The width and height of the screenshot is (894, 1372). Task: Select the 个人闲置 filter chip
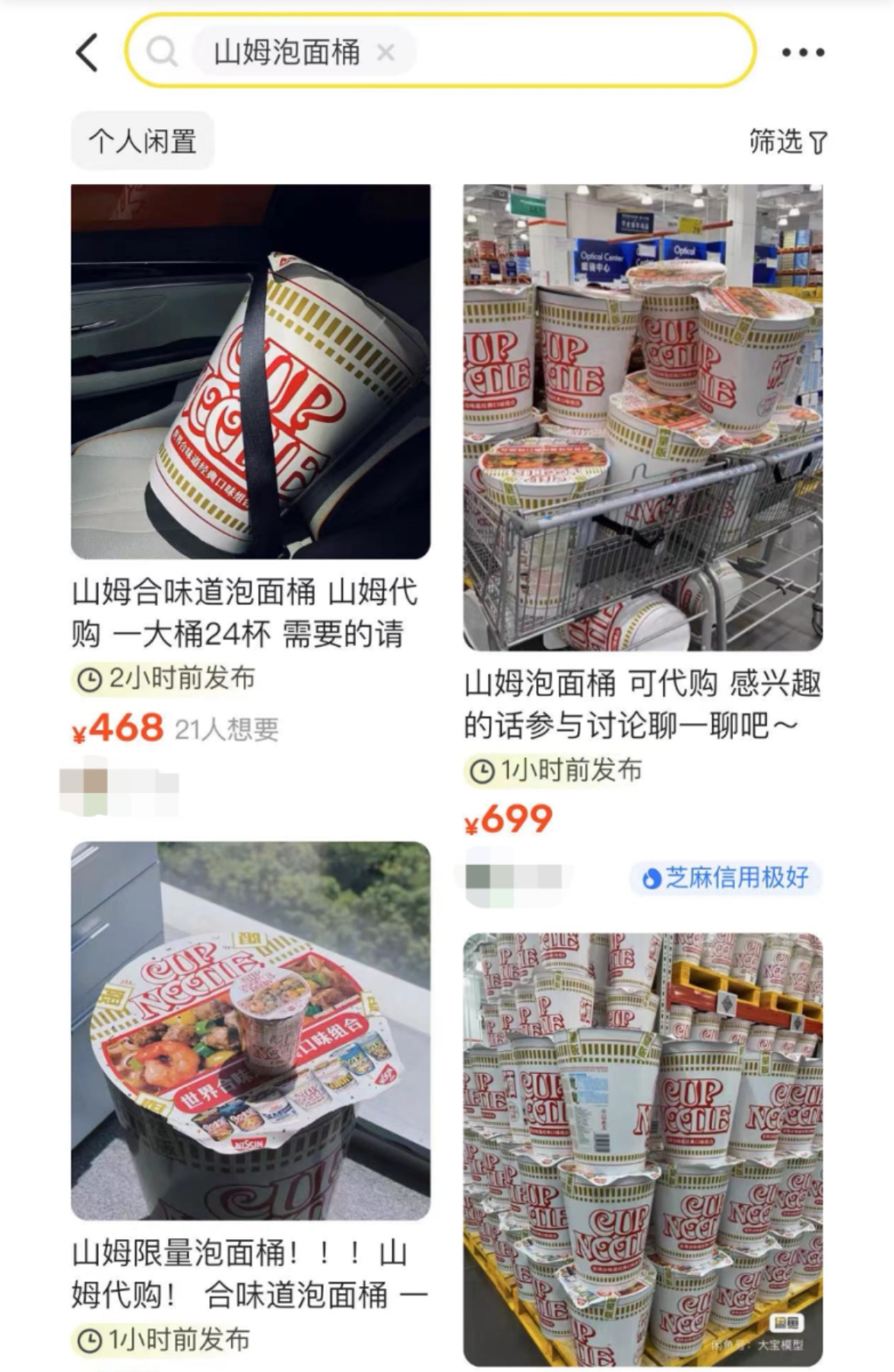click(142, 141)
